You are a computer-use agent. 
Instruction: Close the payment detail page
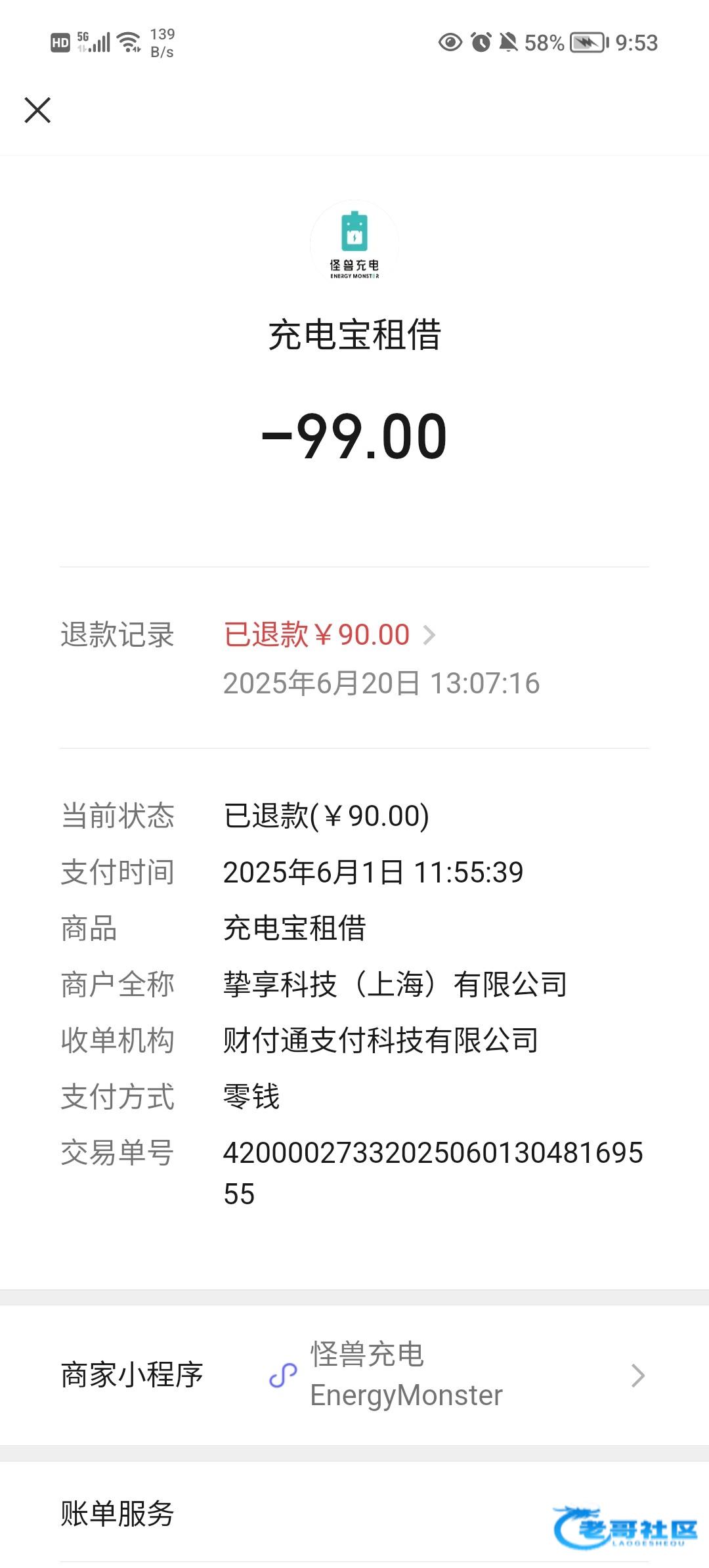click(37, 110)
